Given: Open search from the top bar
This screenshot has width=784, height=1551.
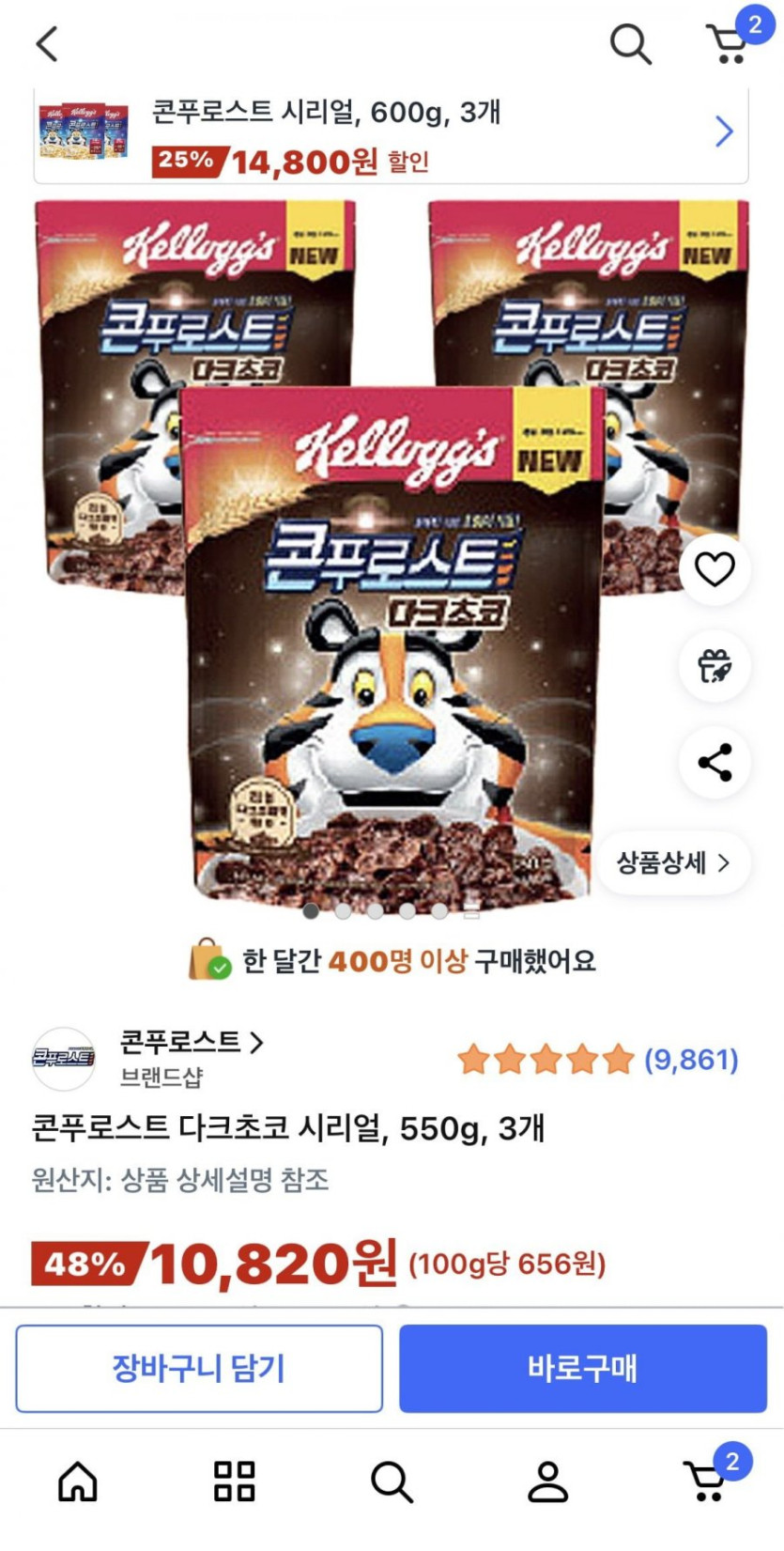Looking at the screenshot, I should coord(630,44).
